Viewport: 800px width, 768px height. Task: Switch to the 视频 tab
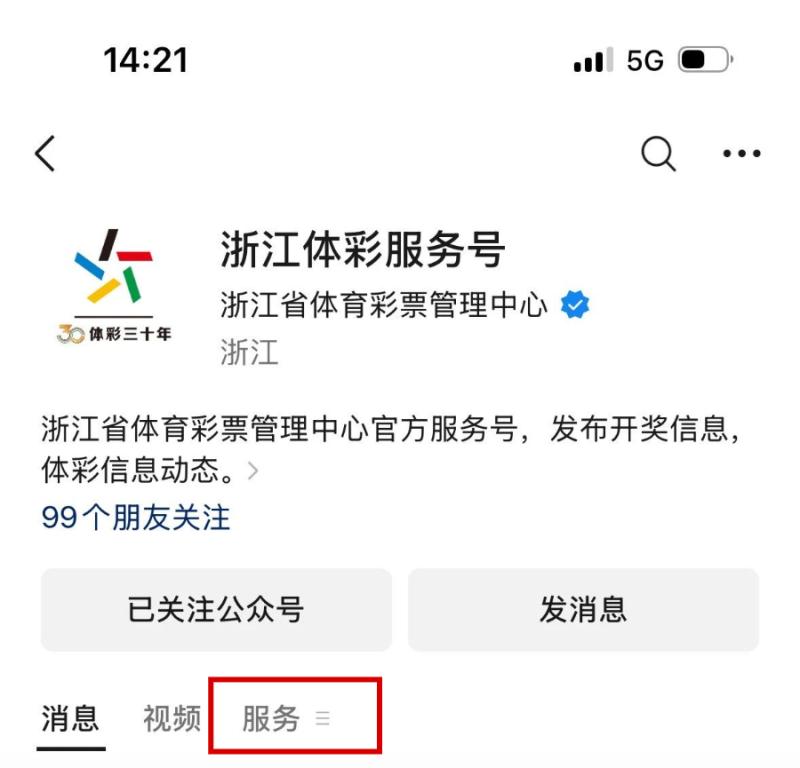pyautogui.click(x=172, y=717)
